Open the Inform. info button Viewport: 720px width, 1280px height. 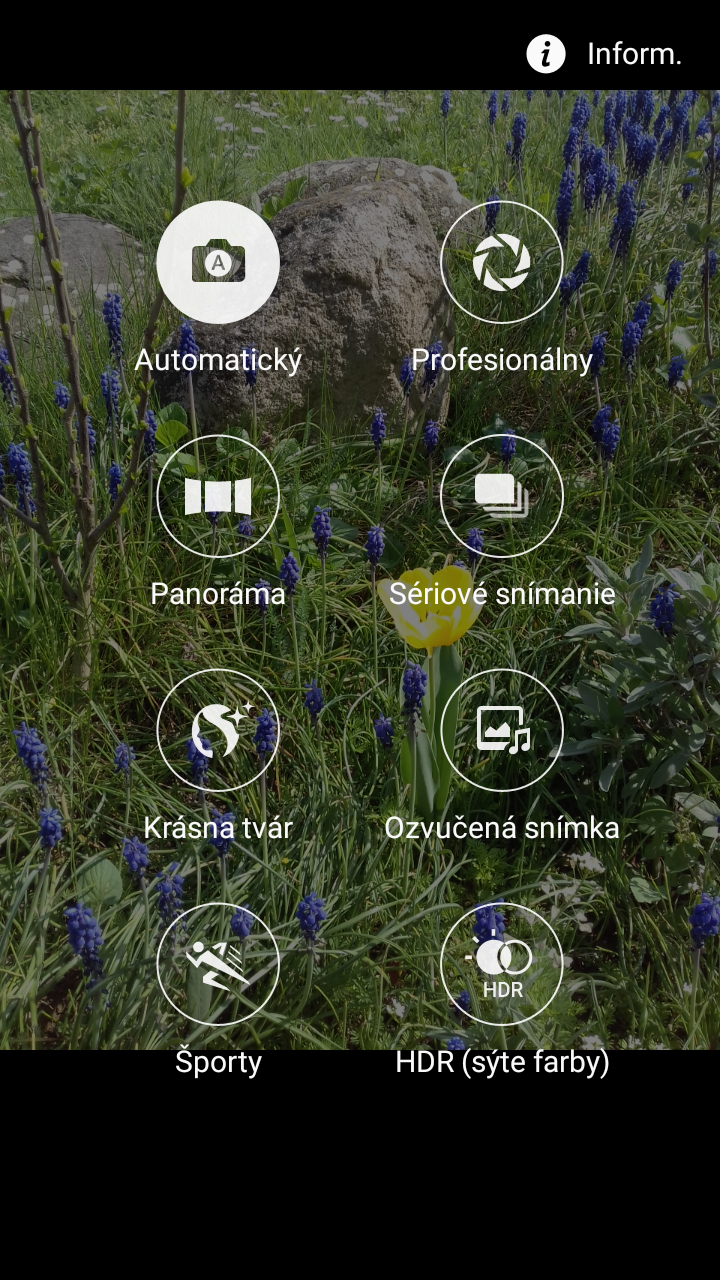pos(604,54)
